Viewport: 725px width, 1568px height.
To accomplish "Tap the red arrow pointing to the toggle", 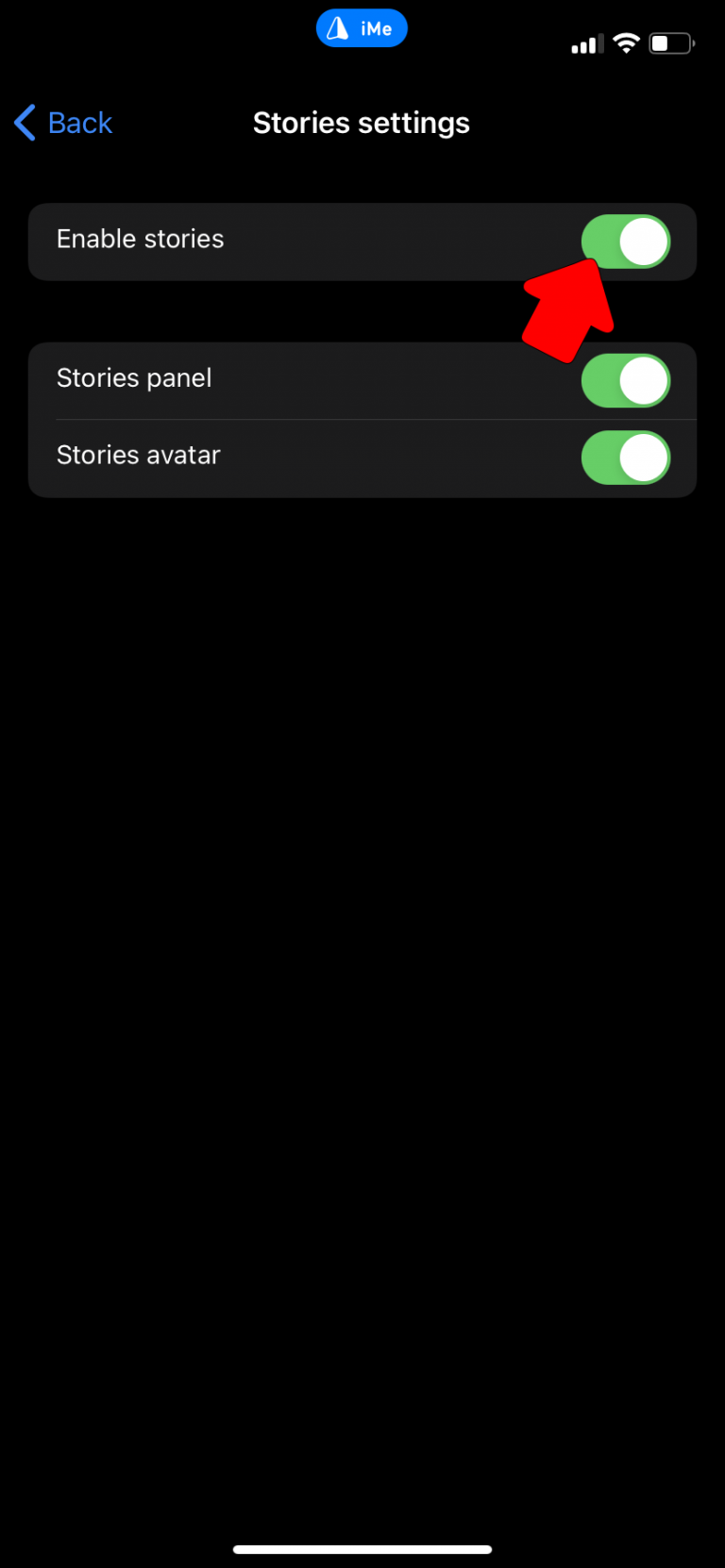I will click(566, 311).
